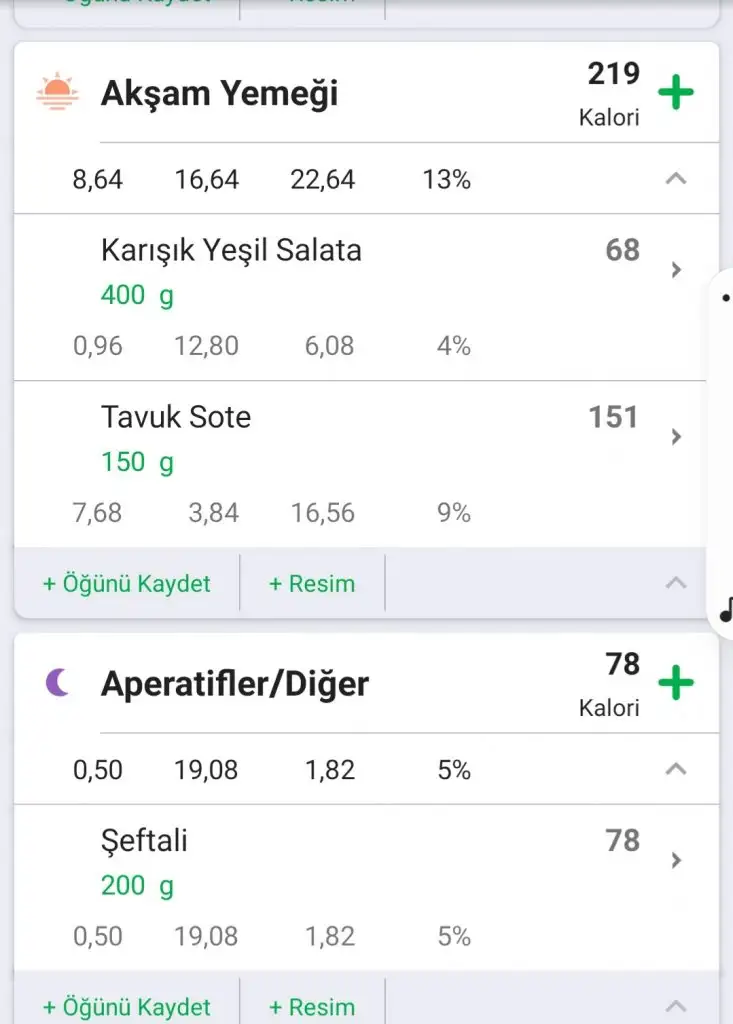Open Karışık Yeşil Salata details
This screenshot has height=1024, width=733.
tap(676, 269)
